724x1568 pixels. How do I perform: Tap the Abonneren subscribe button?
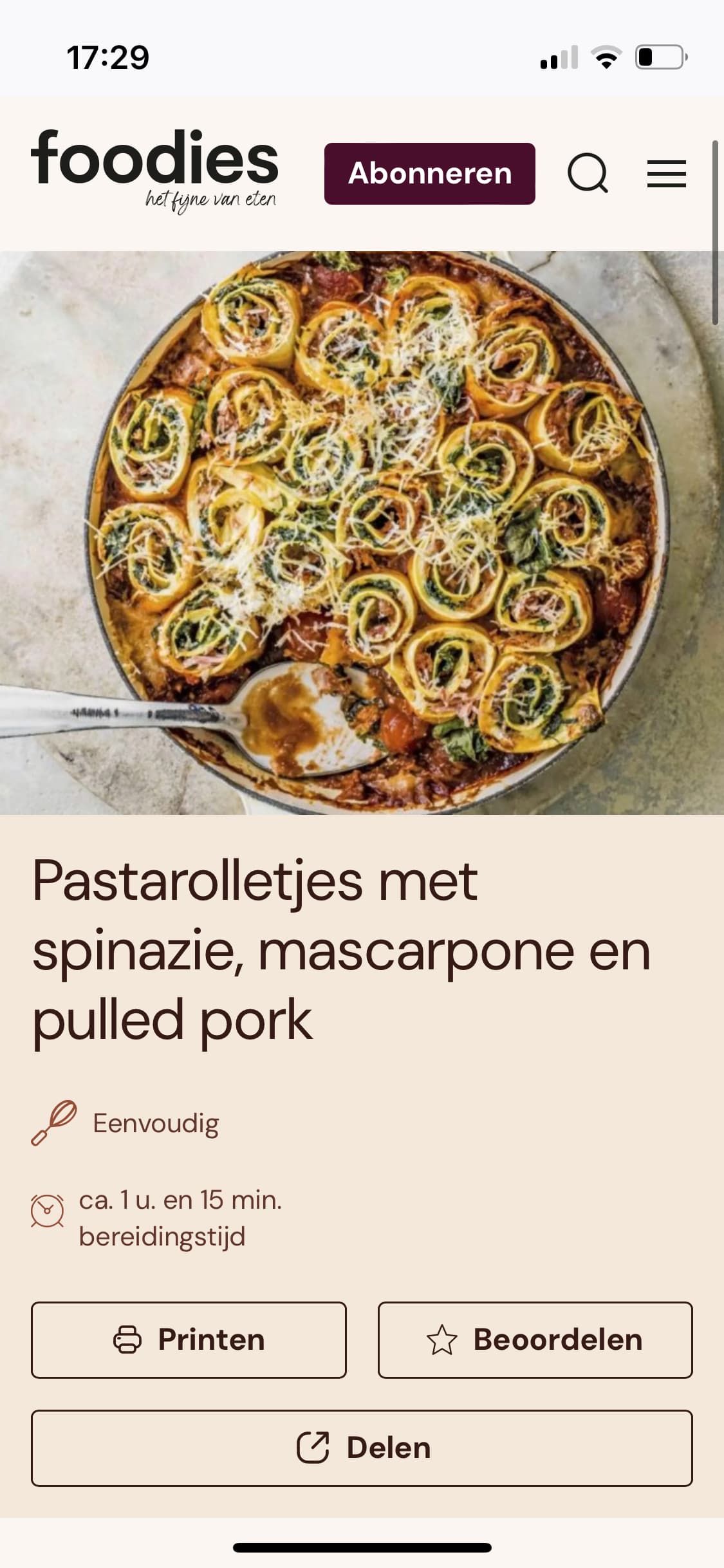(430, 174)
